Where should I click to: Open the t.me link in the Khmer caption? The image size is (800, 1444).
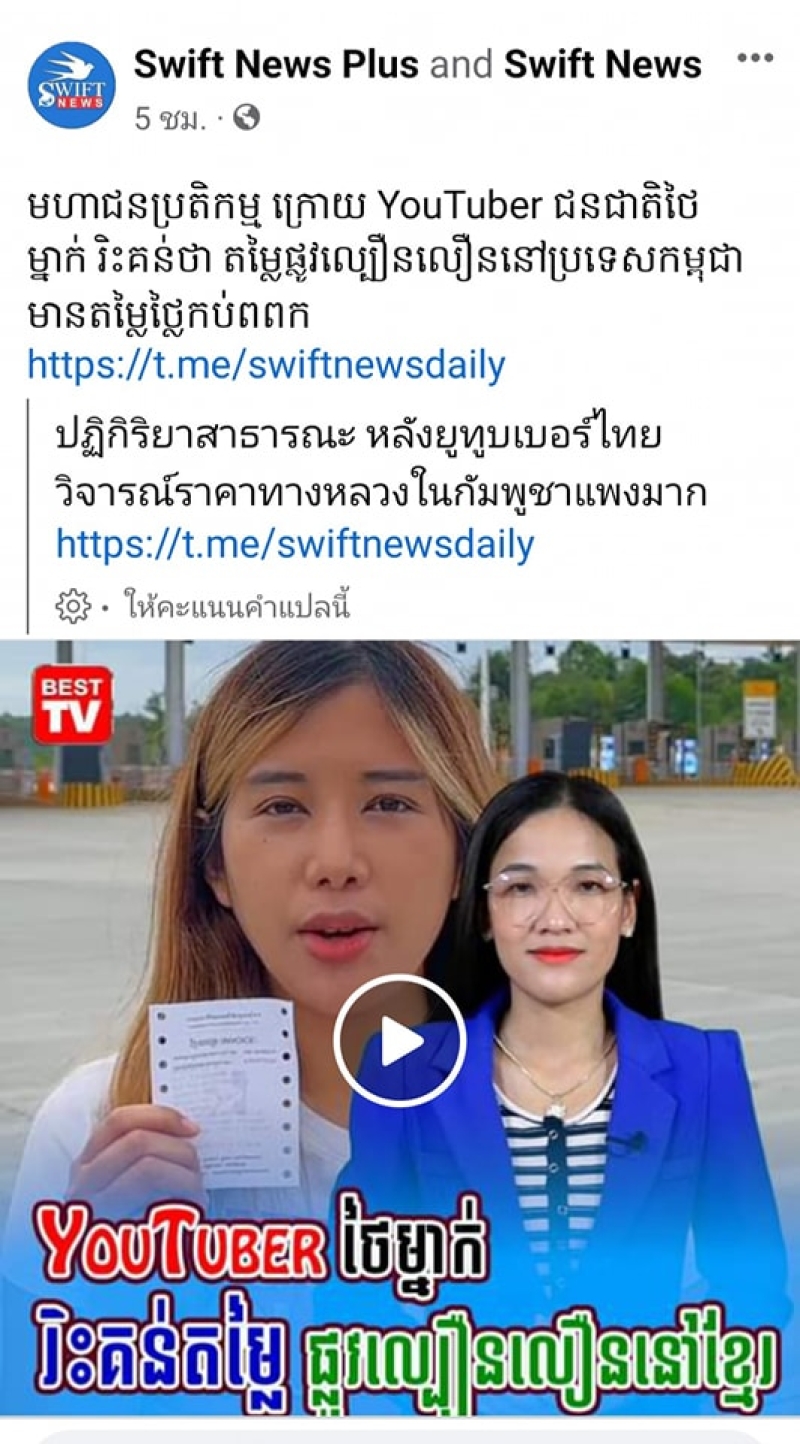tap(266, 366)
